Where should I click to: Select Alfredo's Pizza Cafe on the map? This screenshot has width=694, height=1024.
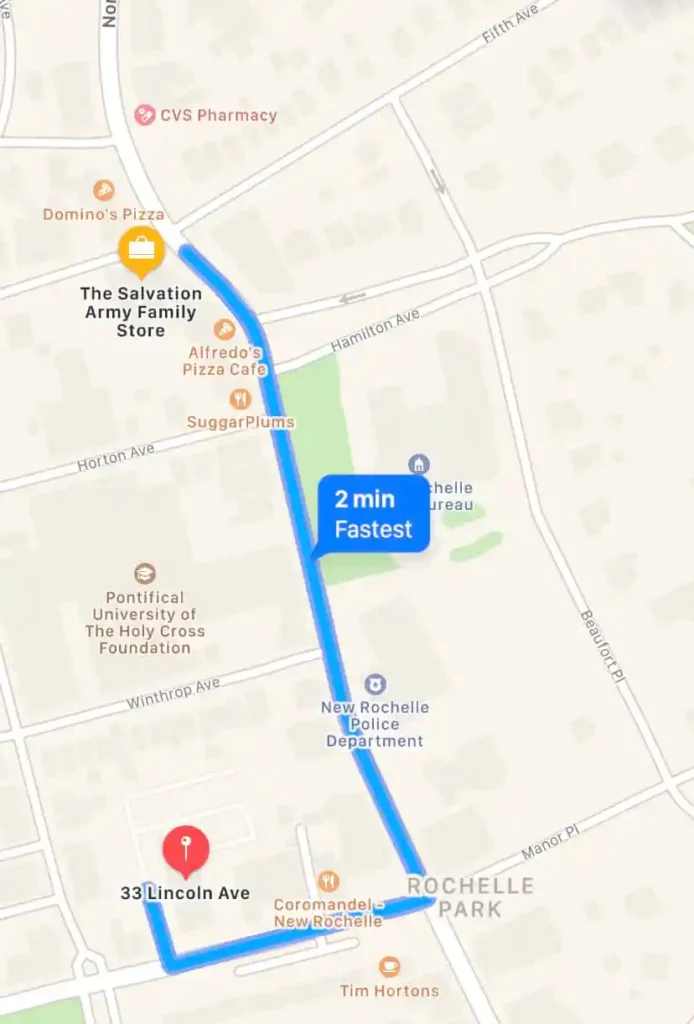tap(225, 329)
